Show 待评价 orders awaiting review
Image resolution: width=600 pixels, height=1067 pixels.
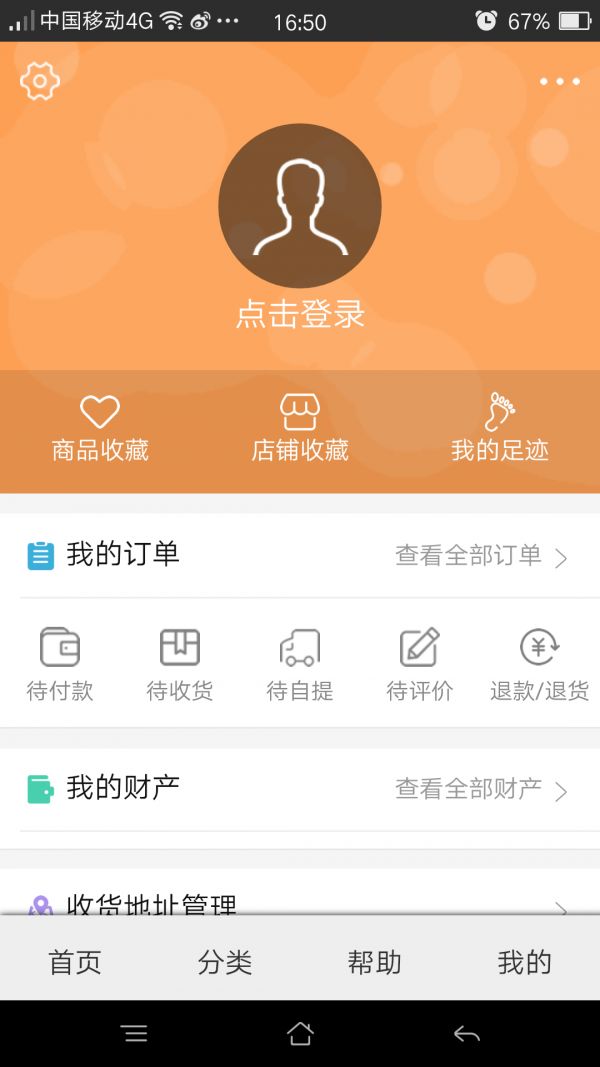coord(420,664)
